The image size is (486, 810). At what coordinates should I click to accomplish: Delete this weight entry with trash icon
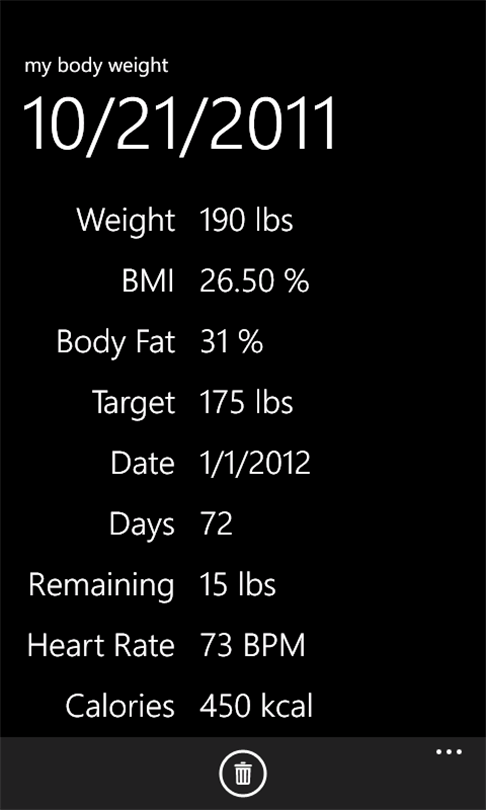[243, 774]
